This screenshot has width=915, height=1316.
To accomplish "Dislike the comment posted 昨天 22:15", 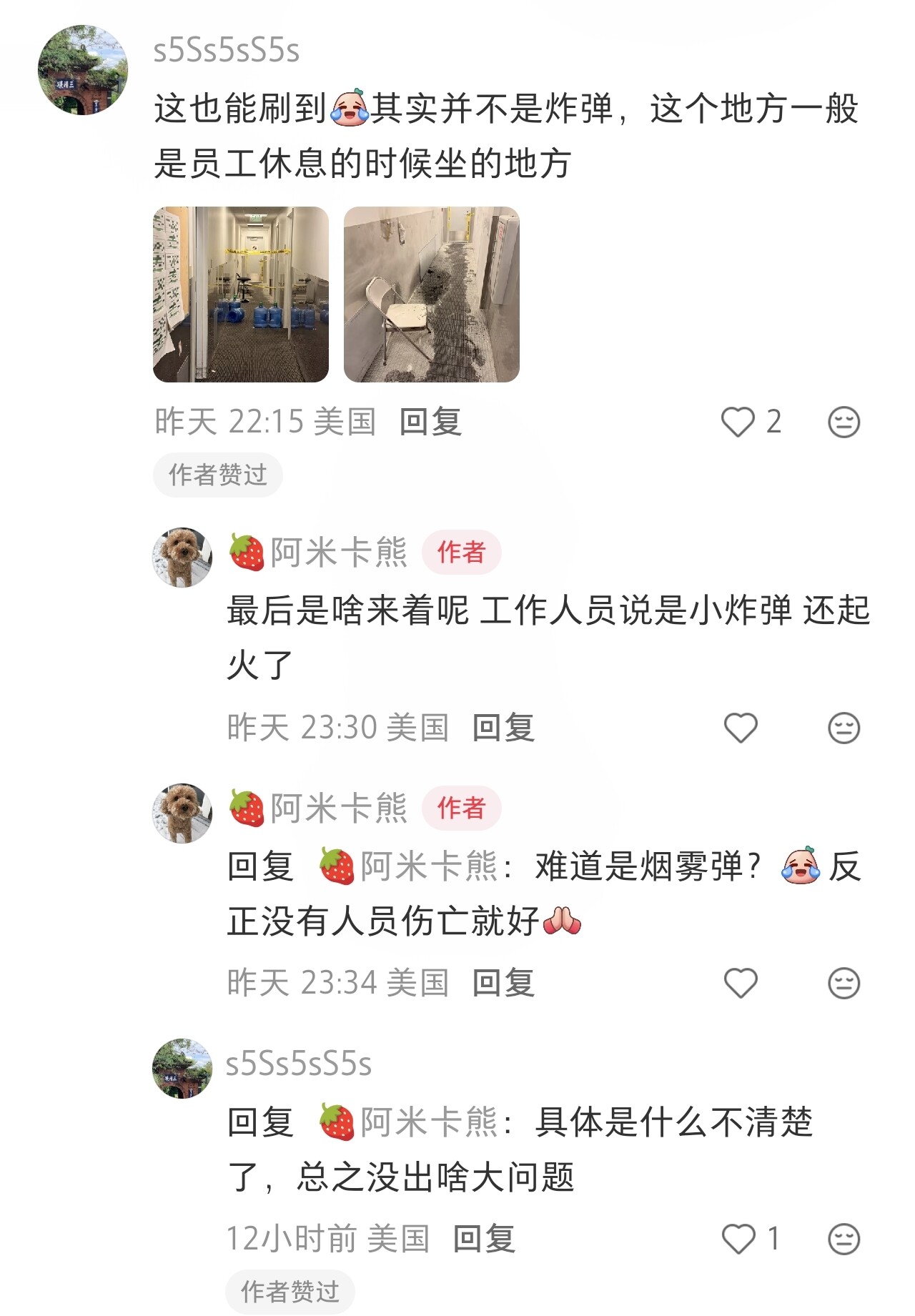I will click(x=844, y=422).
